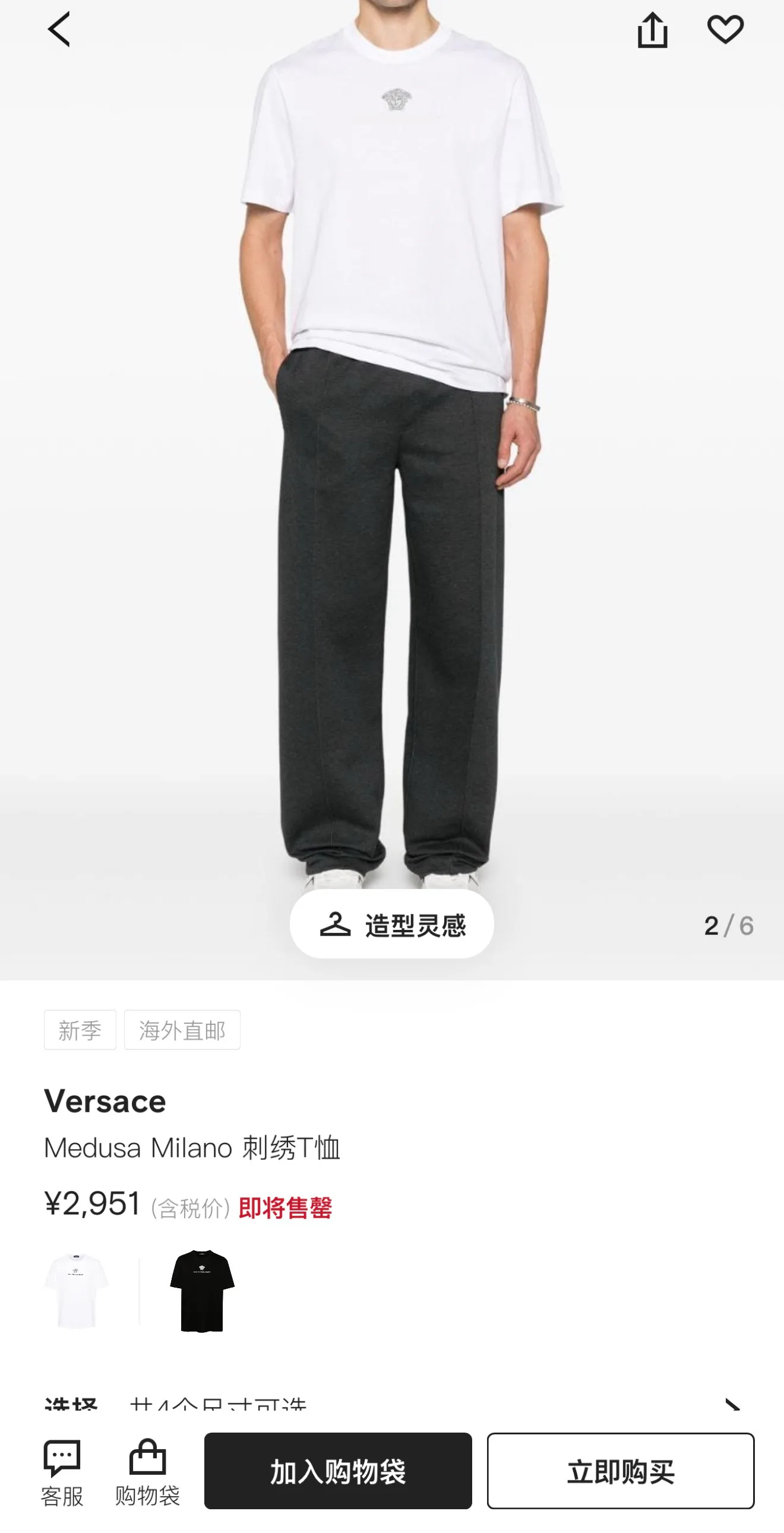Open 客服 customer service chat
This screenshot has width=784, height=1533.
point(62,1472)
